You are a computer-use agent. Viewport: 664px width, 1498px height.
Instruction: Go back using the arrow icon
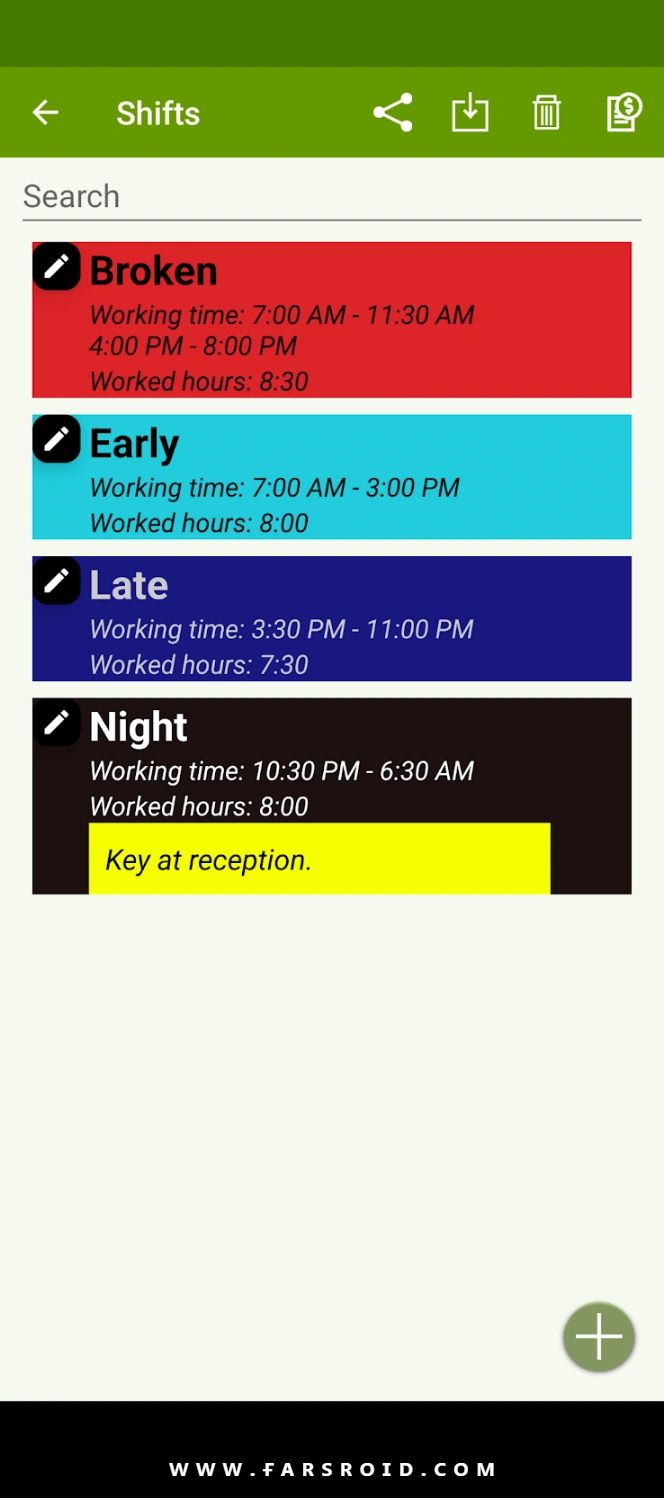46,113
